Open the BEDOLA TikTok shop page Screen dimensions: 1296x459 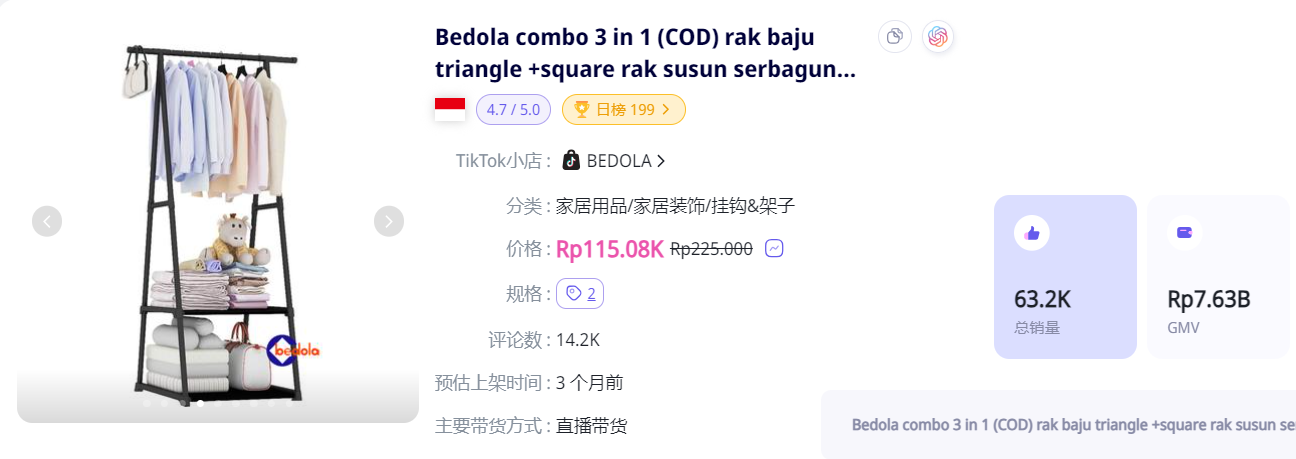(614, 161)
